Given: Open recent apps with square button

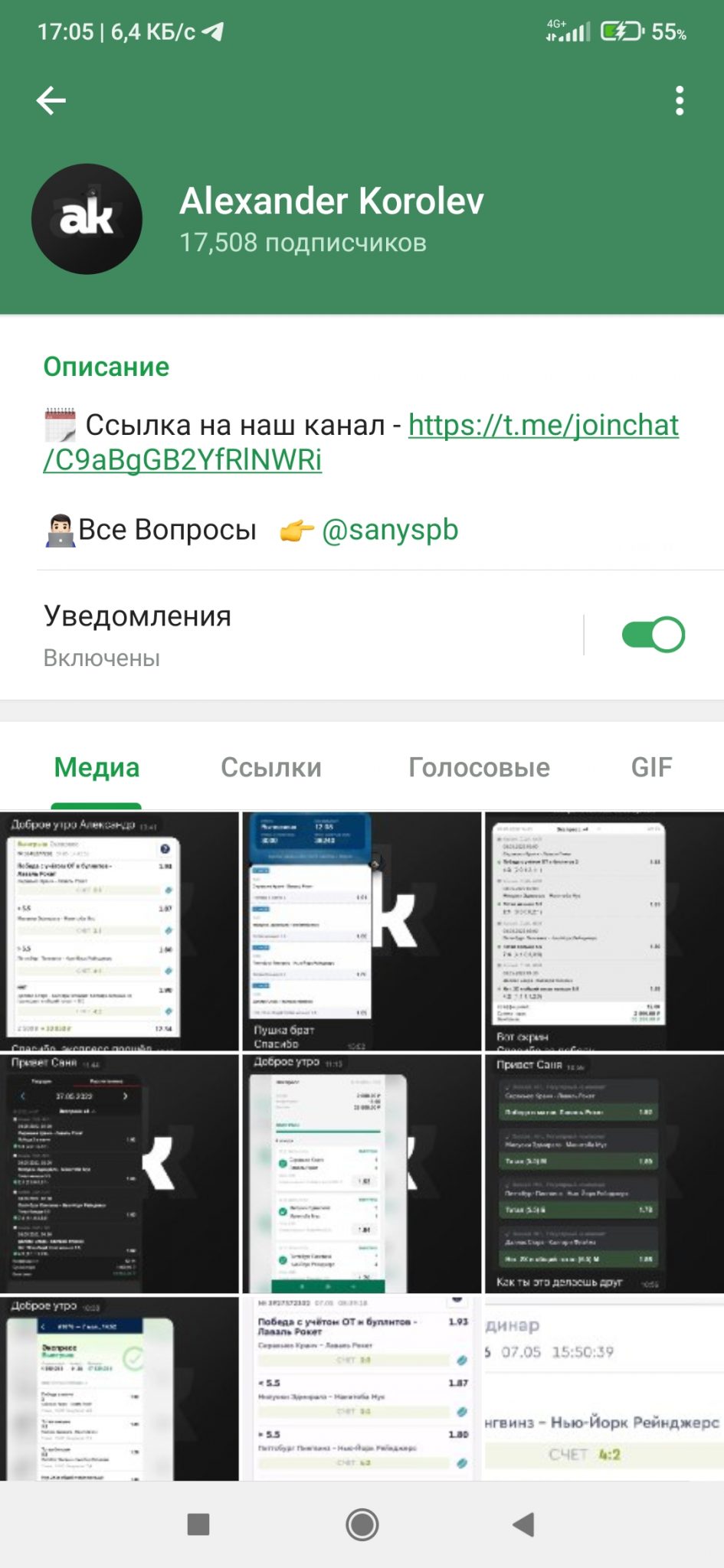Looking at the screenshot, I should click(x=198, y=1524).
